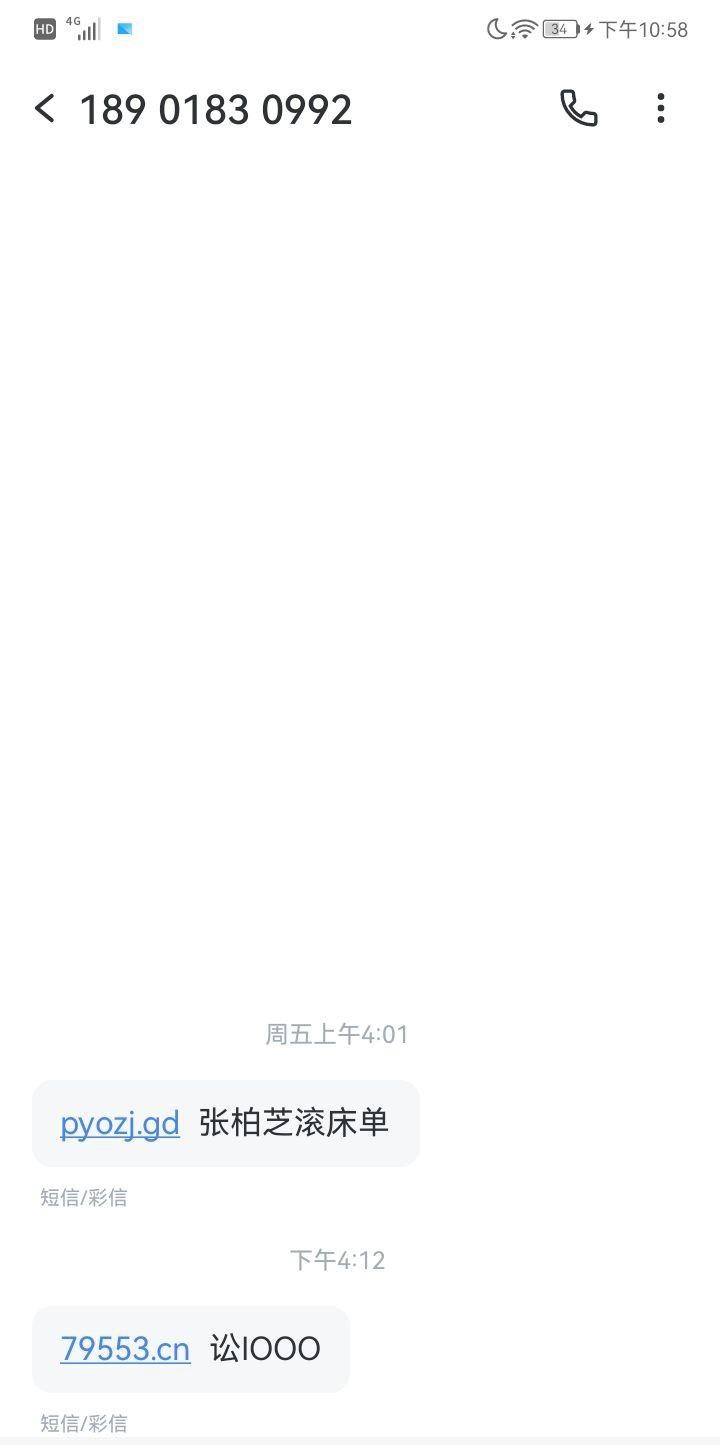The image size is (720, 1445).
Task: Select the second message bubble with 讼IOOO
Action: 265,1349
